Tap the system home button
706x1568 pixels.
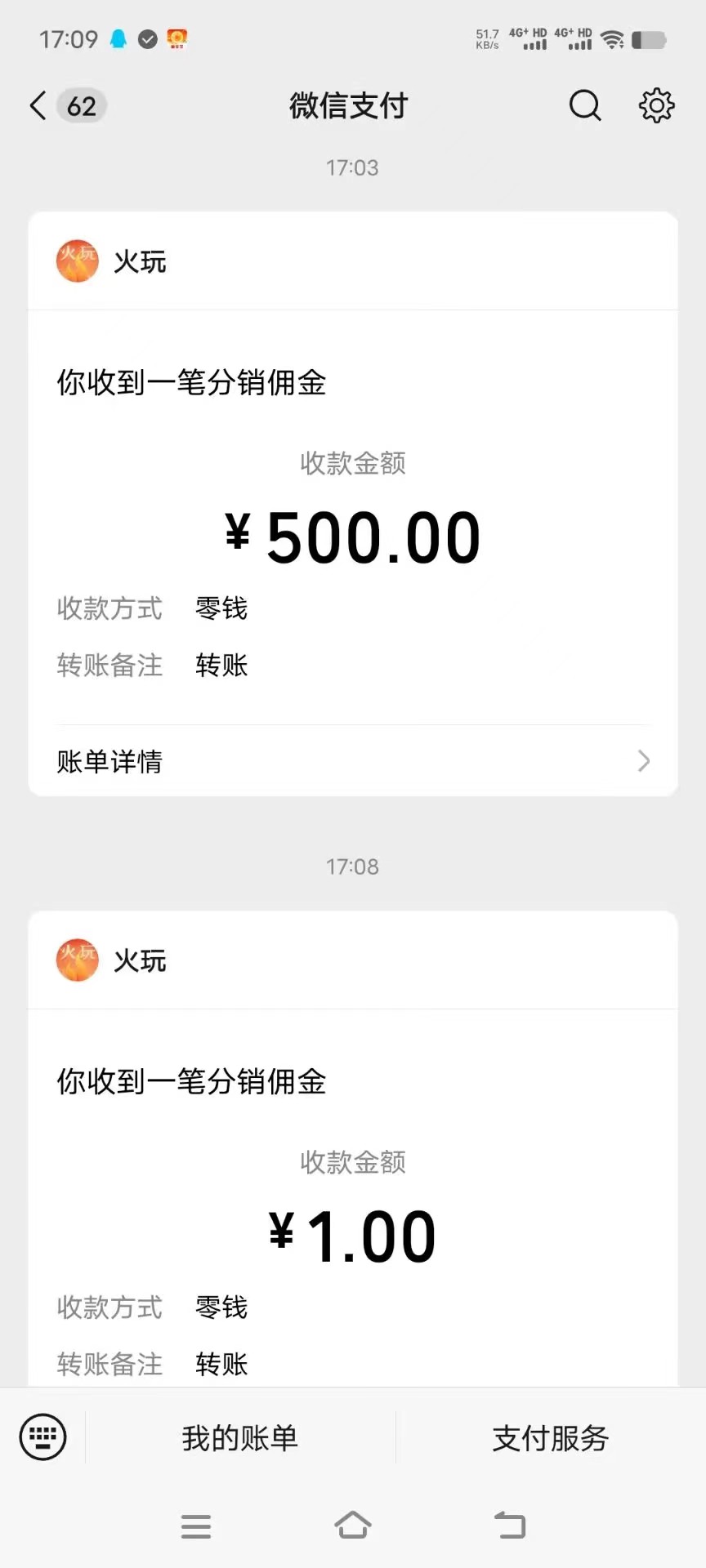click(x=353, y=1525)
